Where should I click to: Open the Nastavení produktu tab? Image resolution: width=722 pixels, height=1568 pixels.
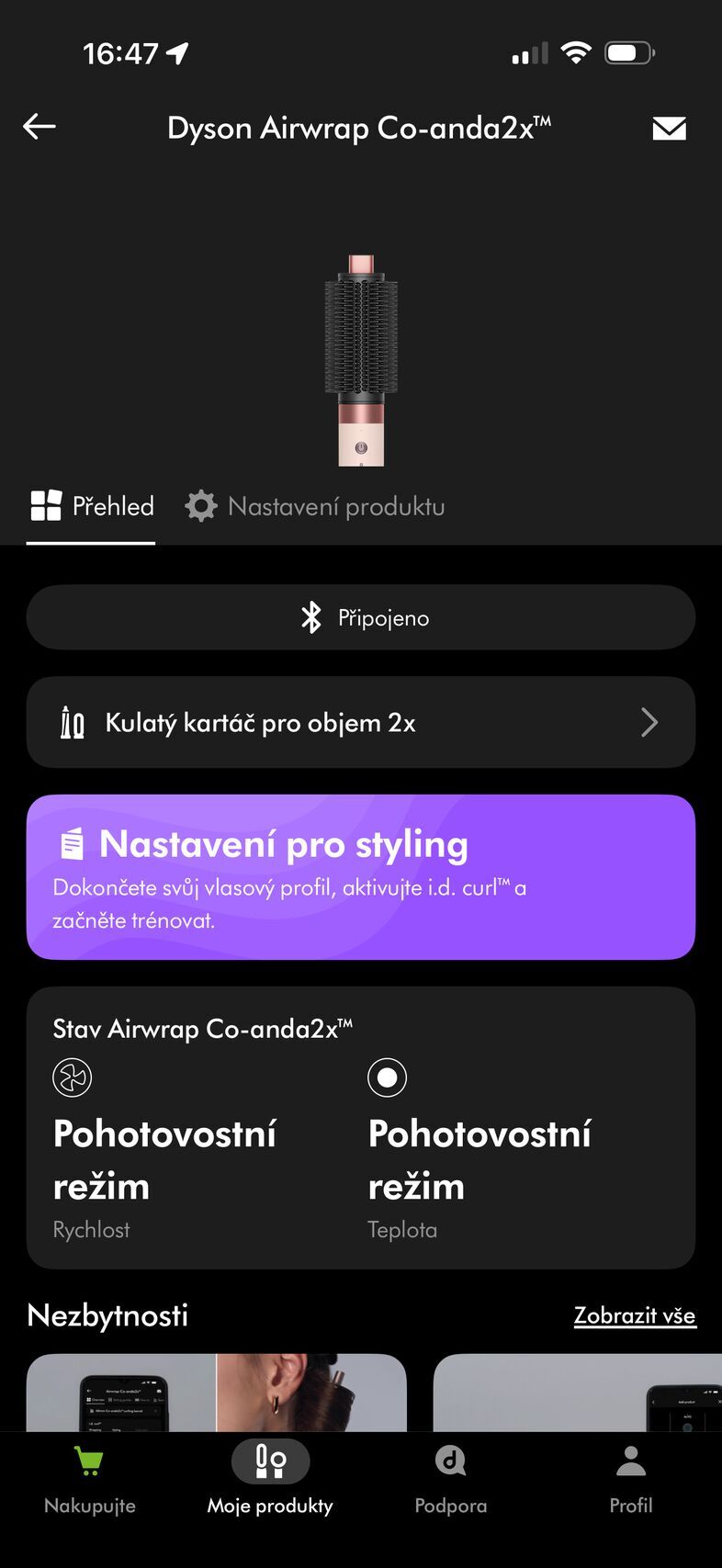(315, 506)
